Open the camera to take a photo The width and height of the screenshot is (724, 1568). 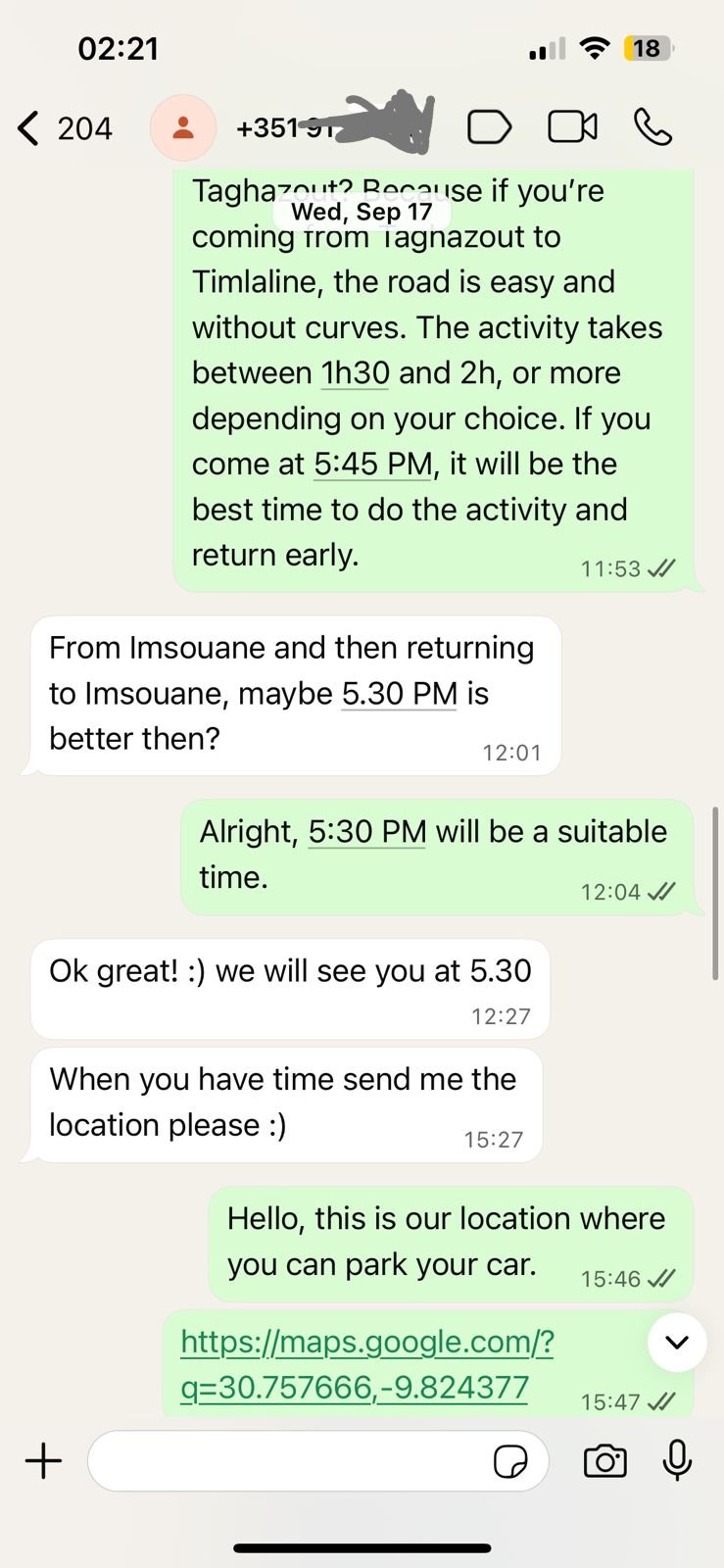point(604,1461)
